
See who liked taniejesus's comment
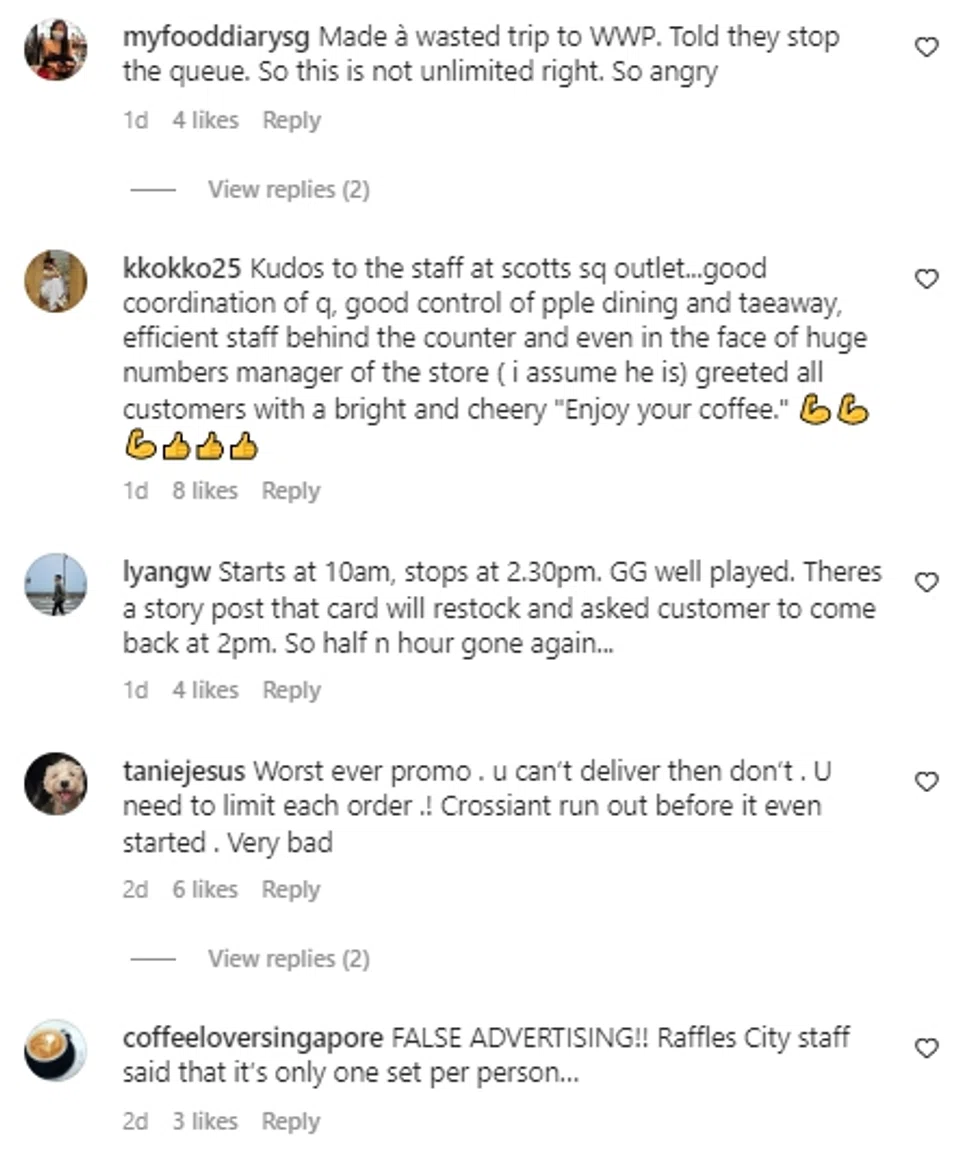[x=205, y=889]
